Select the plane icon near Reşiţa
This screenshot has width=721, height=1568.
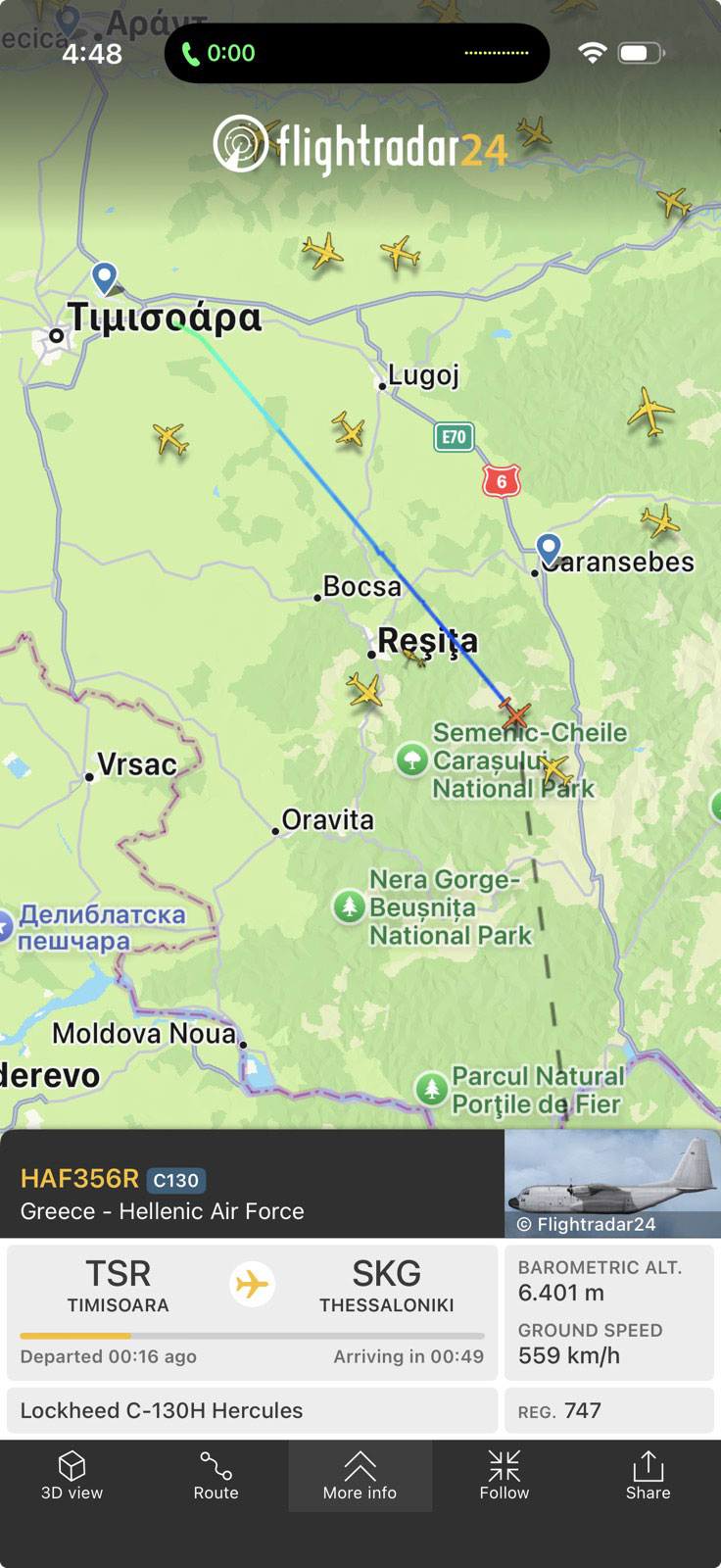coord(365,690)
